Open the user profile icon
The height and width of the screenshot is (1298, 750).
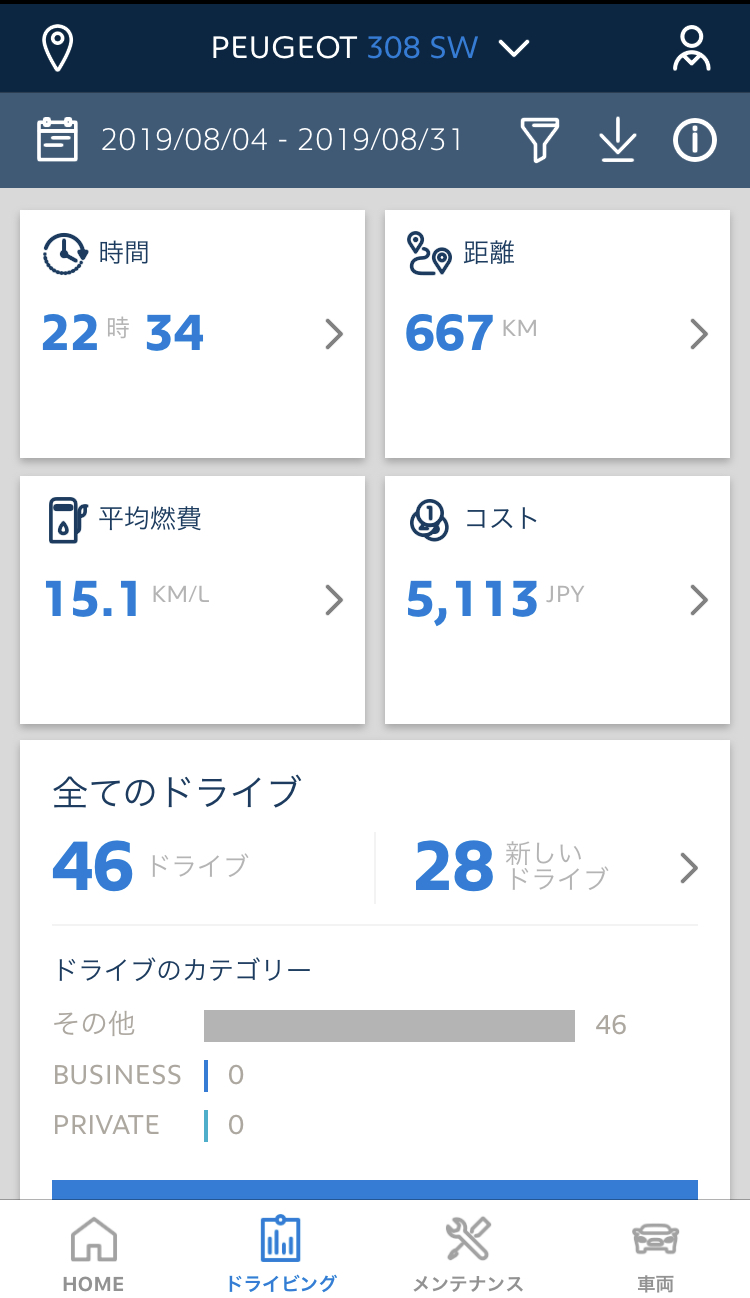pos(691,47)
